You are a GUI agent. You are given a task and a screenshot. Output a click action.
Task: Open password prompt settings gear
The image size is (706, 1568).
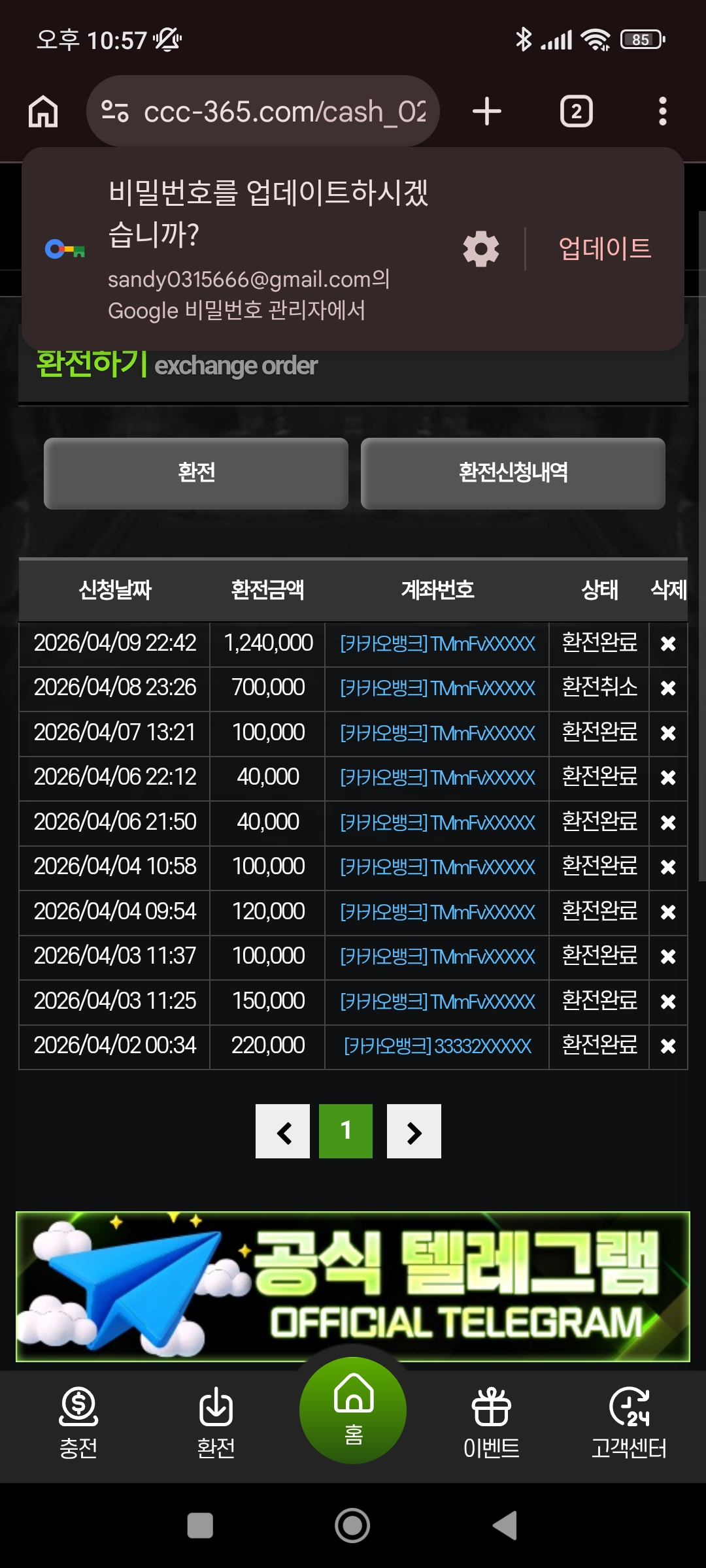tap(481, 248)
